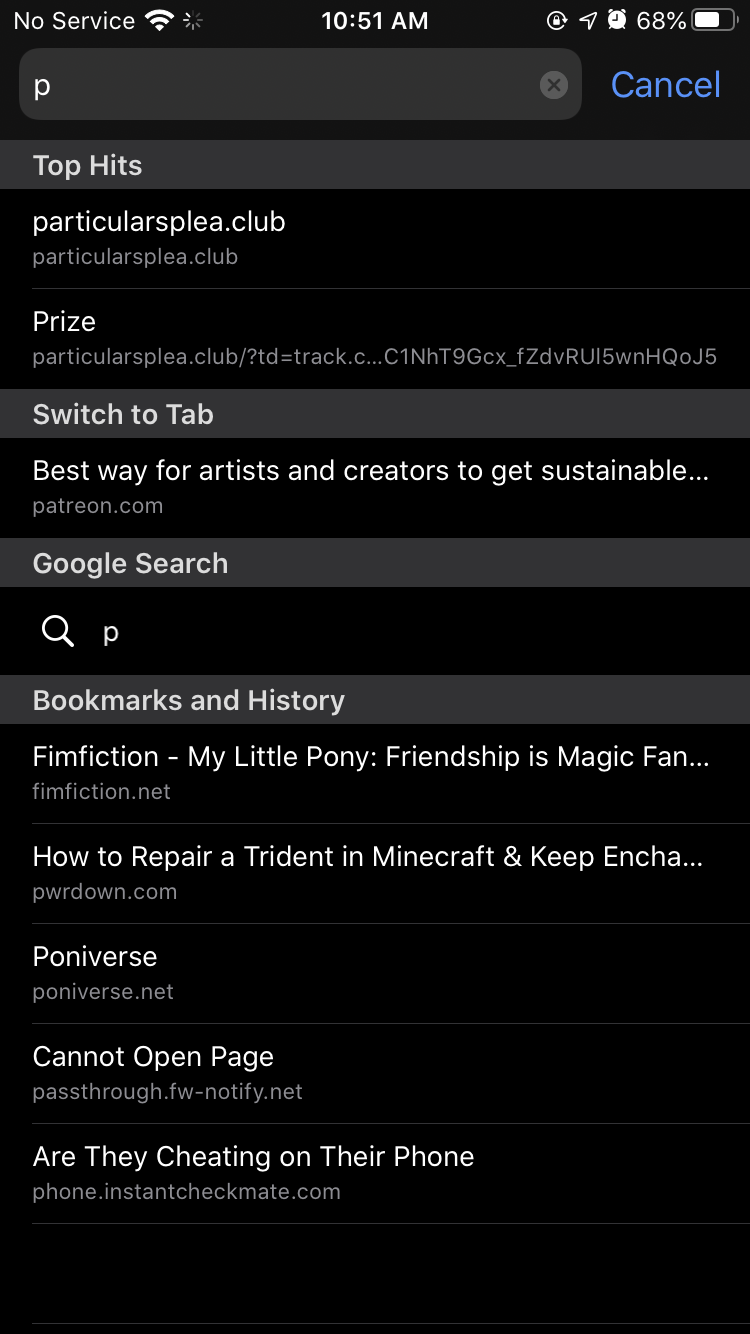Switch to the open patreon.com tab
This screenshot has height=1334, width=750.
375,487
